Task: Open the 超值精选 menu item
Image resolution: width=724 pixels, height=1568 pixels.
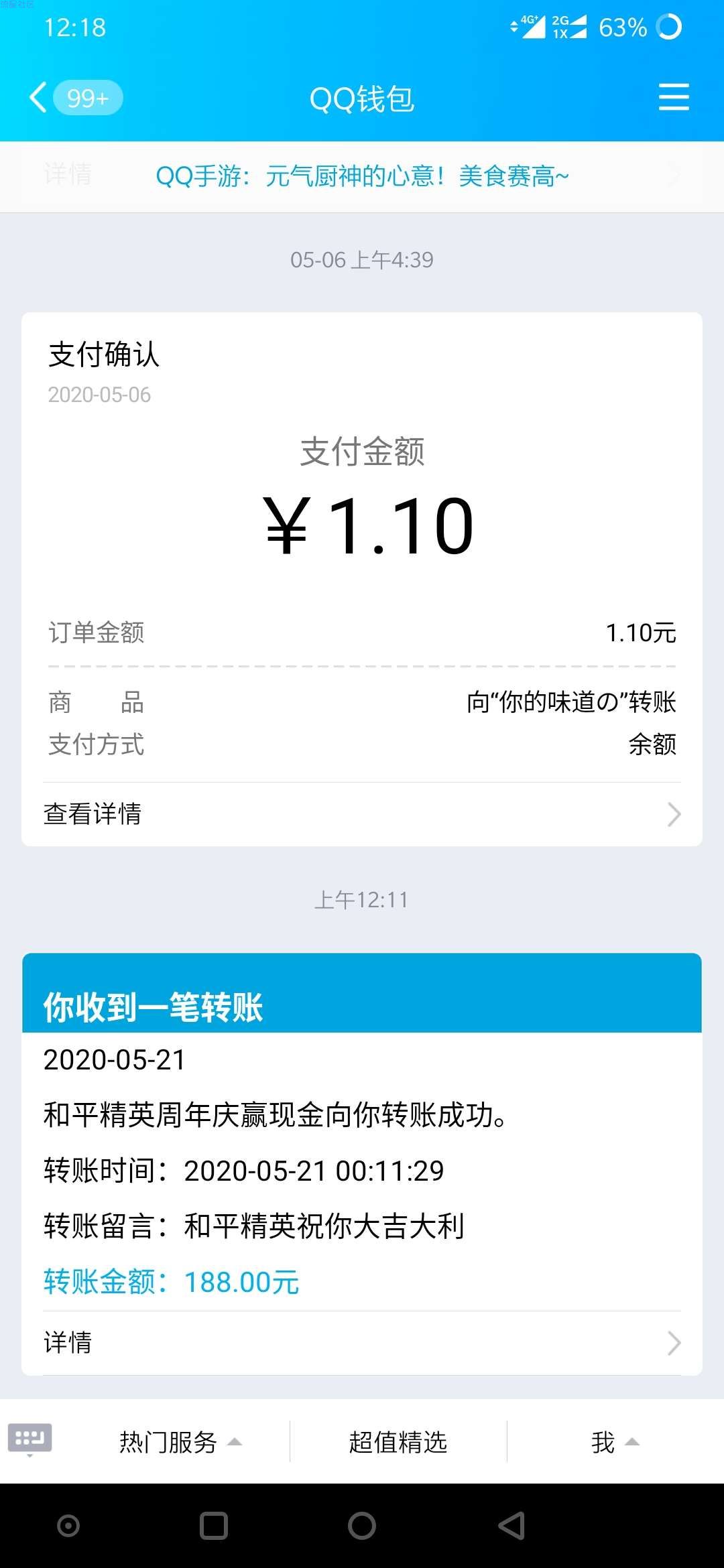Action: (398, 1442)
